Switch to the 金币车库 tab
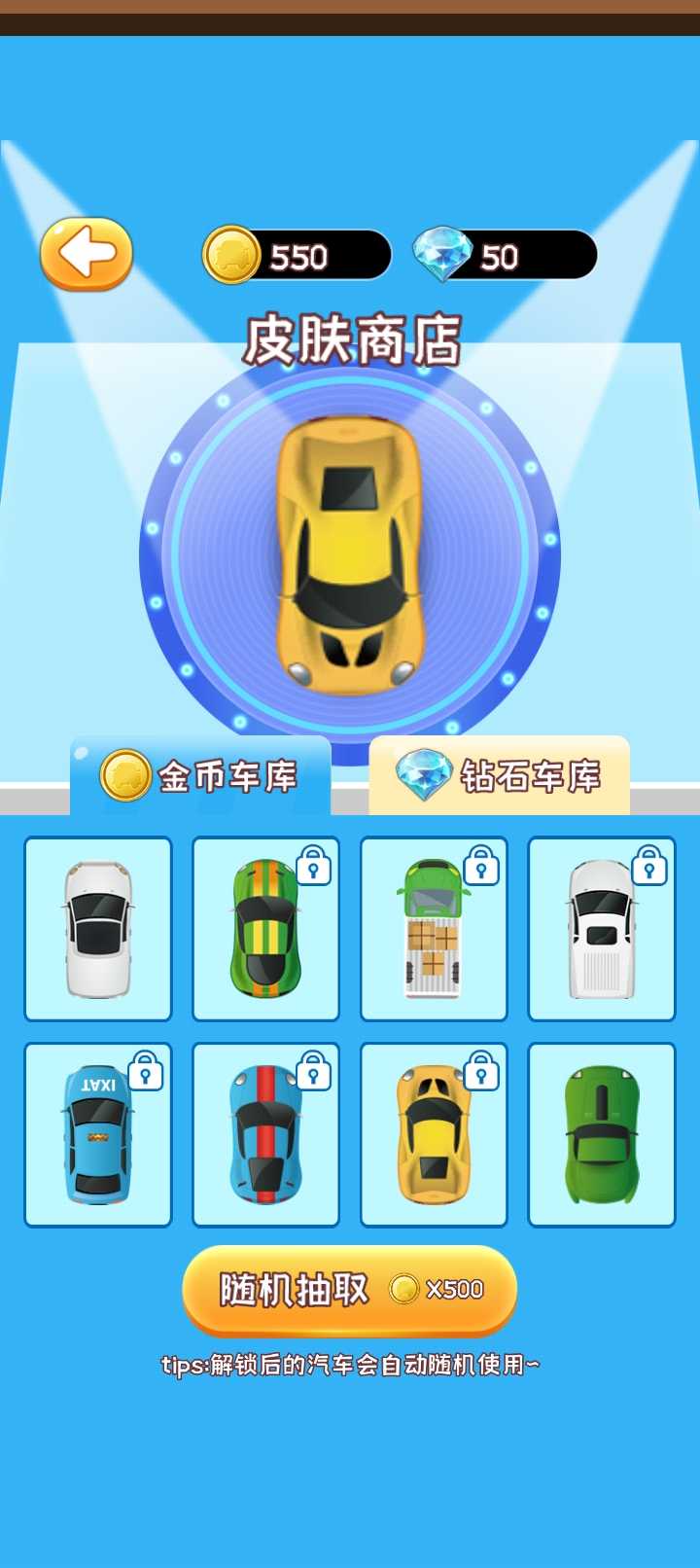 coord(199,775)
